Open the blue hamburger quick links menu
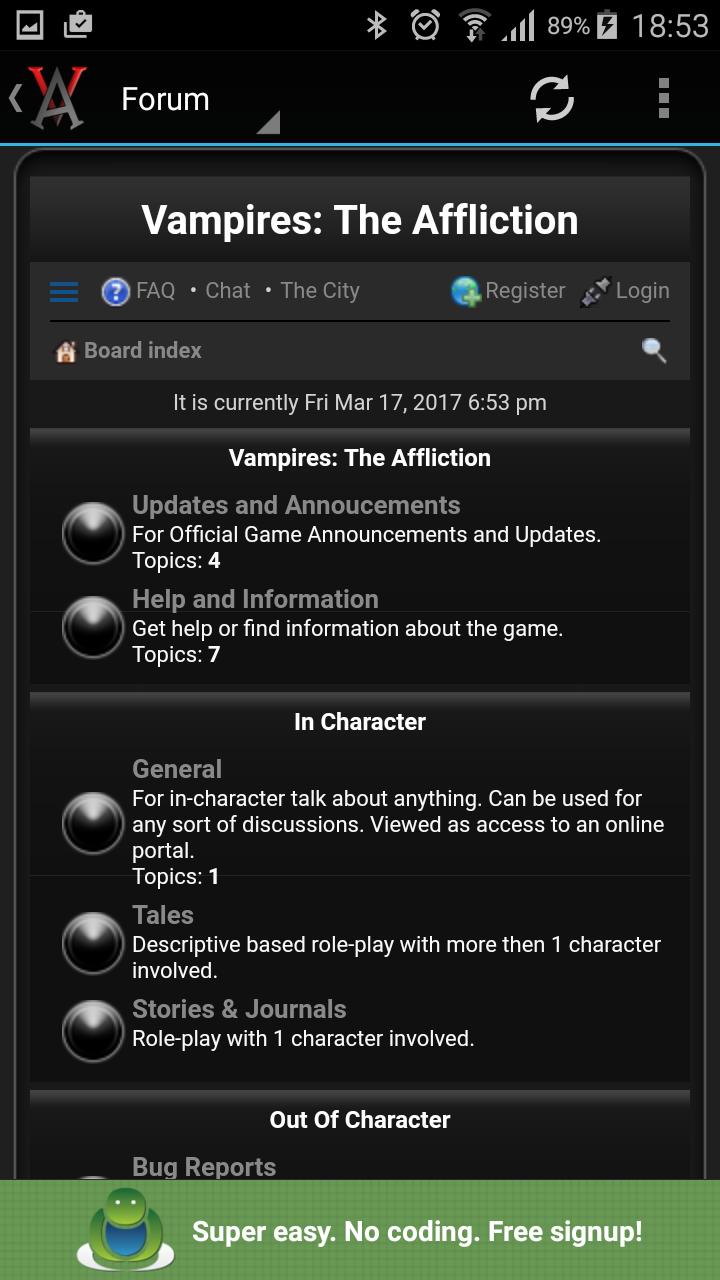Viewport: 720px width, 1280px height. tap(64, 292)
